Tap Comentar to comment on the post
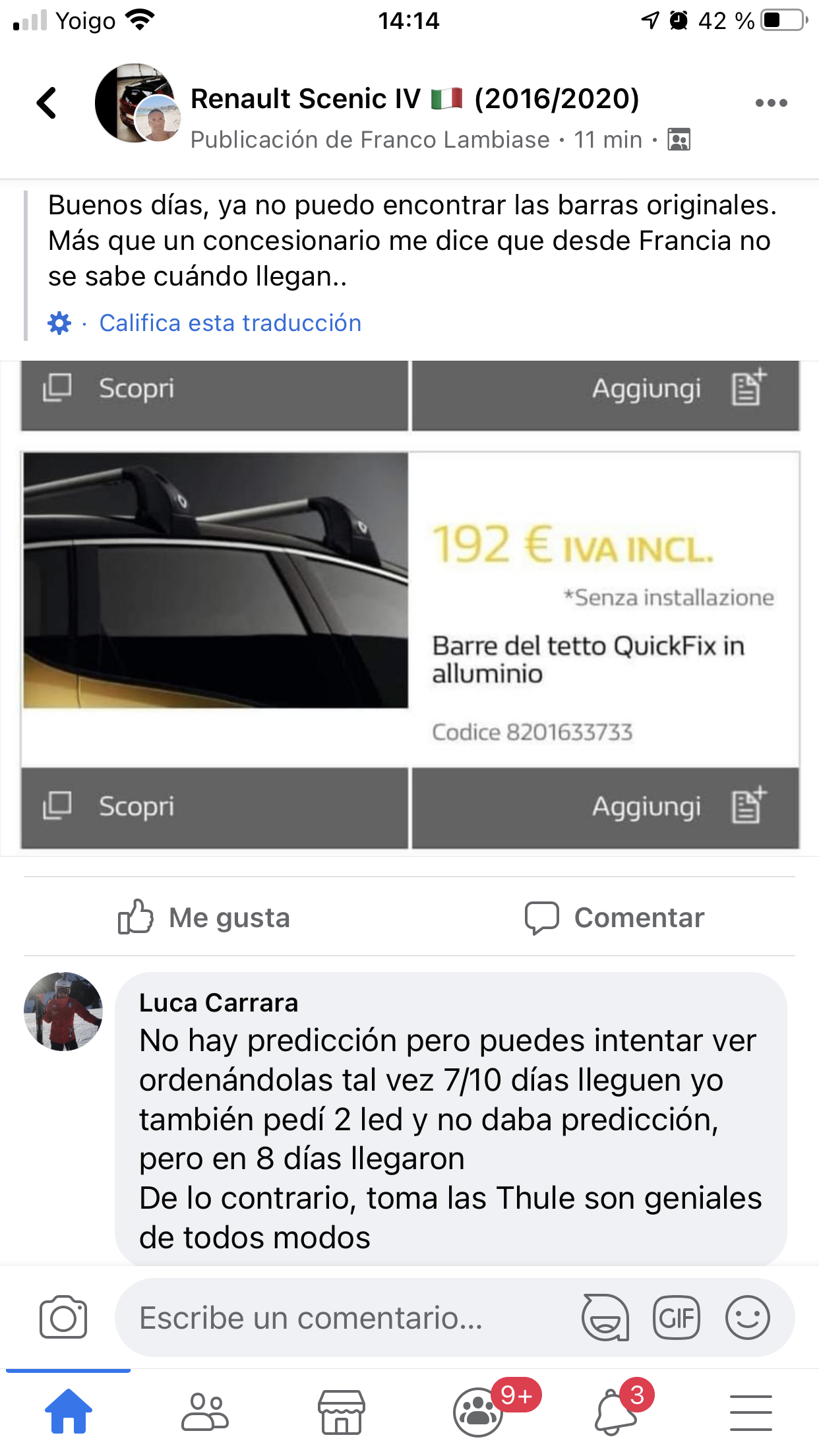This screenshot has width=819, height=1456. 615,917
